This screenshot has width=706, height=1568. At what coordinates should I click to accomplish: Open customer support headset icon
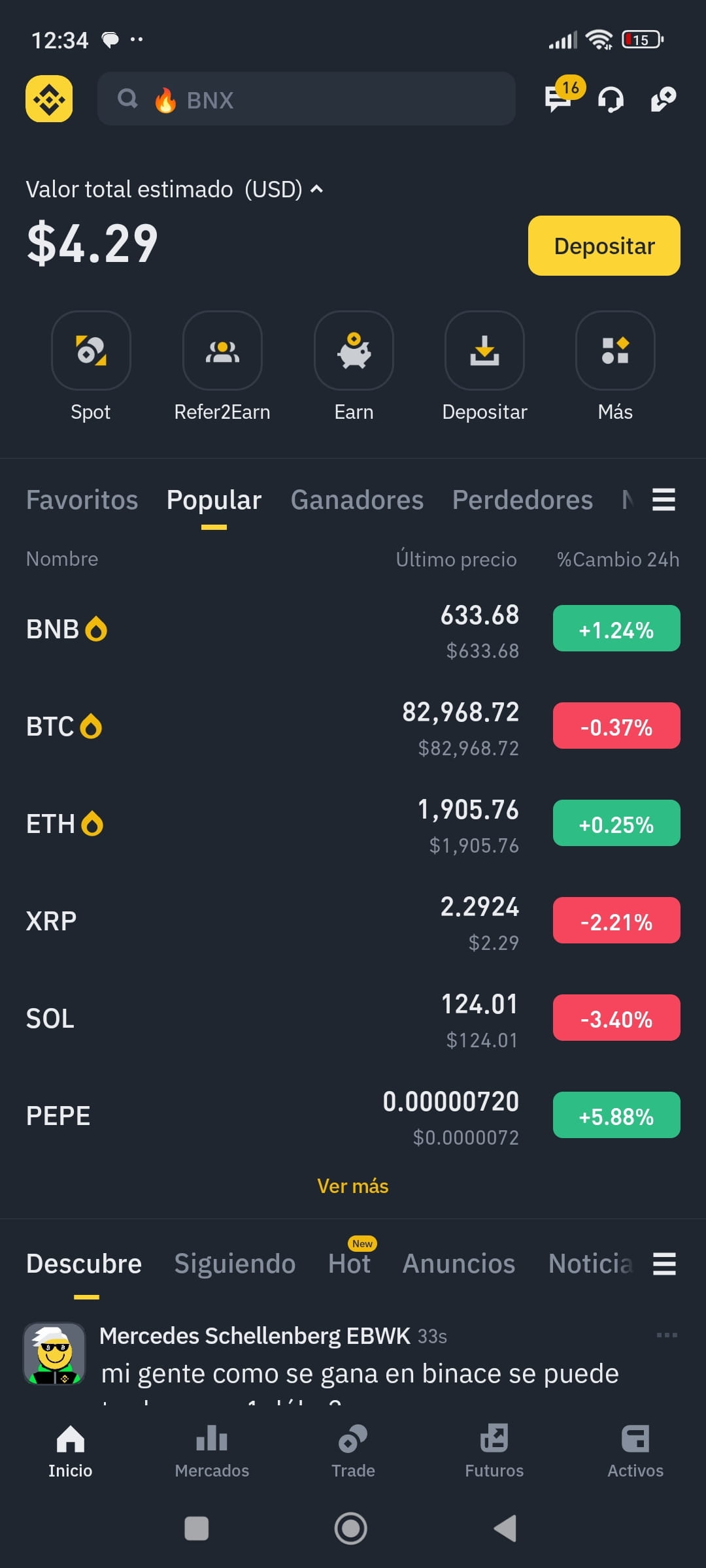(x=611, y=99)
